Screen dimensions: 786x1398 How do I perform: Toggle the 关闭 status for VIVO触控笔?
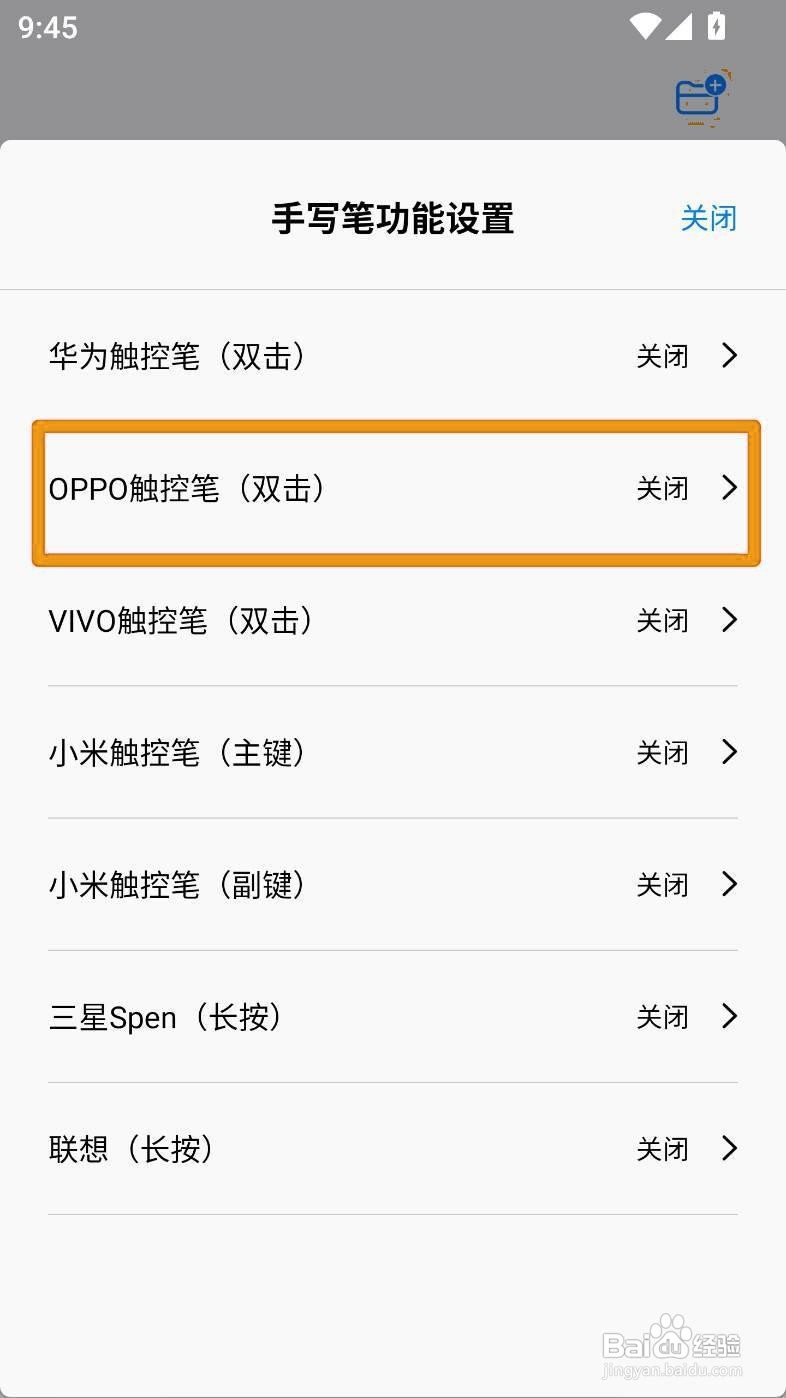click(x=662, y=620)
